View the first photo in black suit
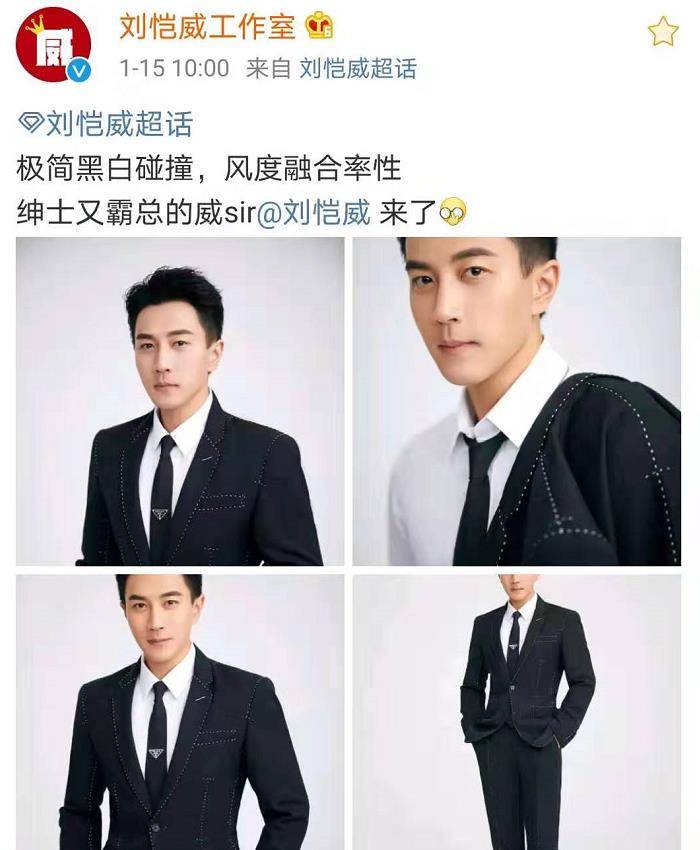The height and width of the screenshot is (850, 700). click(x=180, y=401)
